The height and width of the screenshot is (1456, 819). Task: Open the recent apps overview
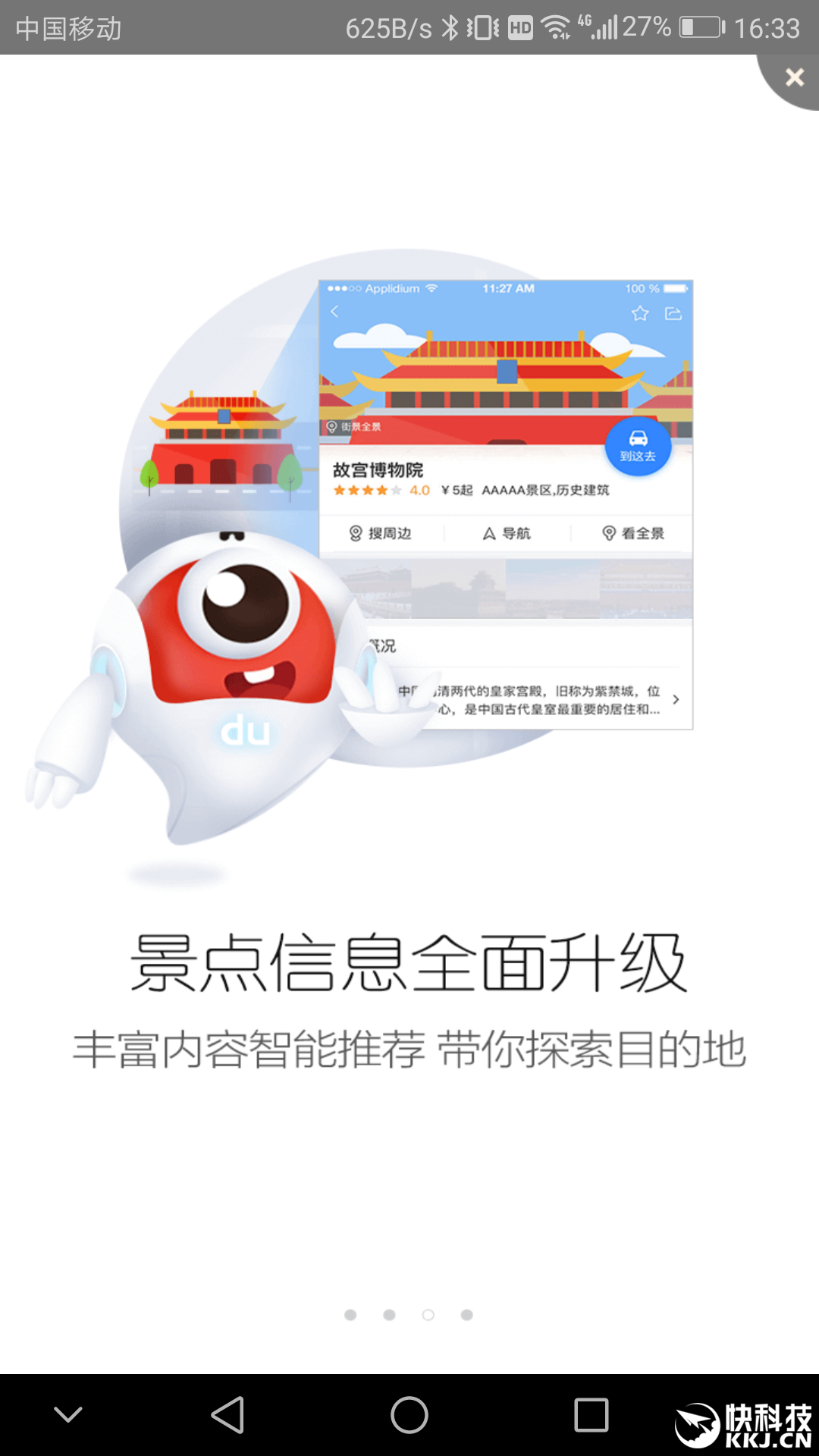click(x=591, y=1415)
